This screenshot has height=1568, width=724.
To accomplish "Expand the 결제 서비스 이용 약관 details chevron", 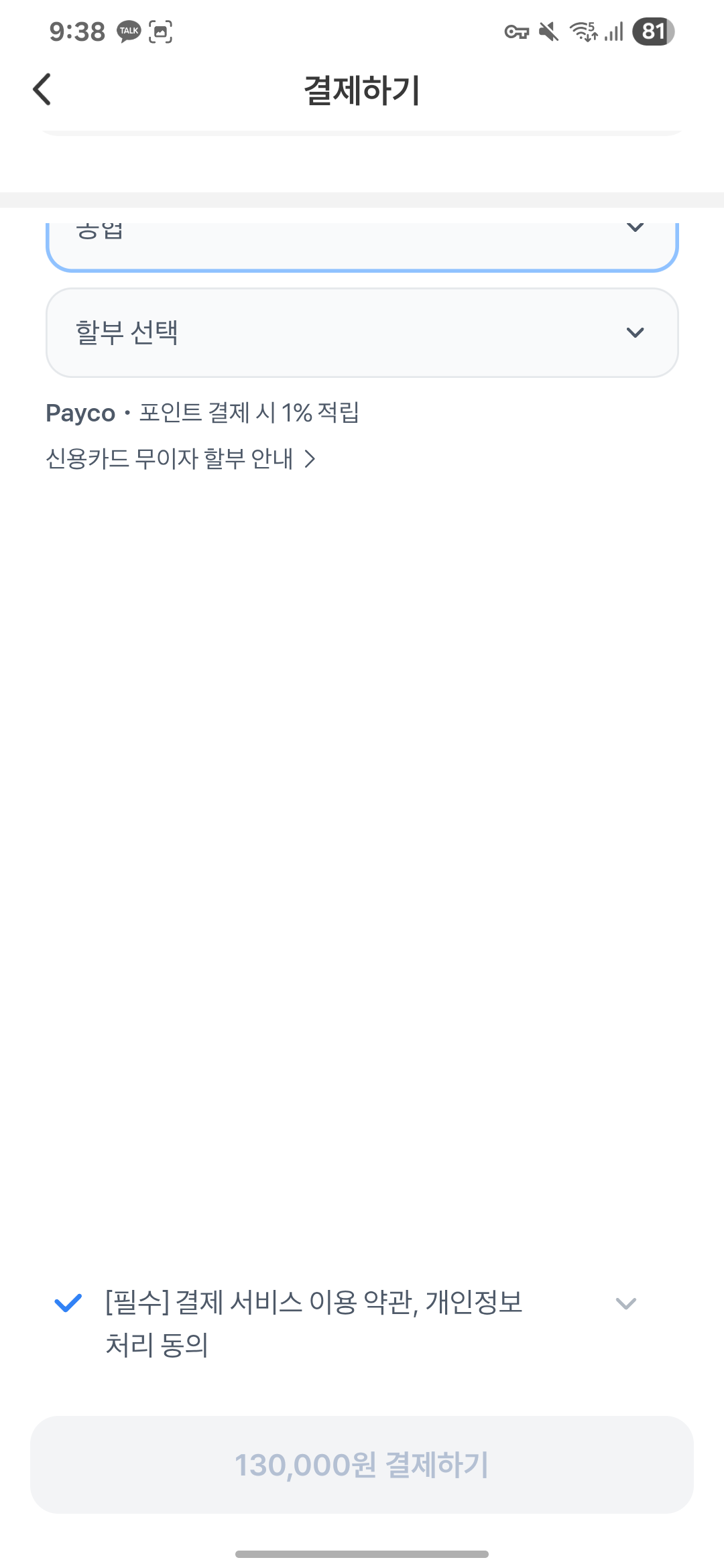I will click(x=625, y=1303).
